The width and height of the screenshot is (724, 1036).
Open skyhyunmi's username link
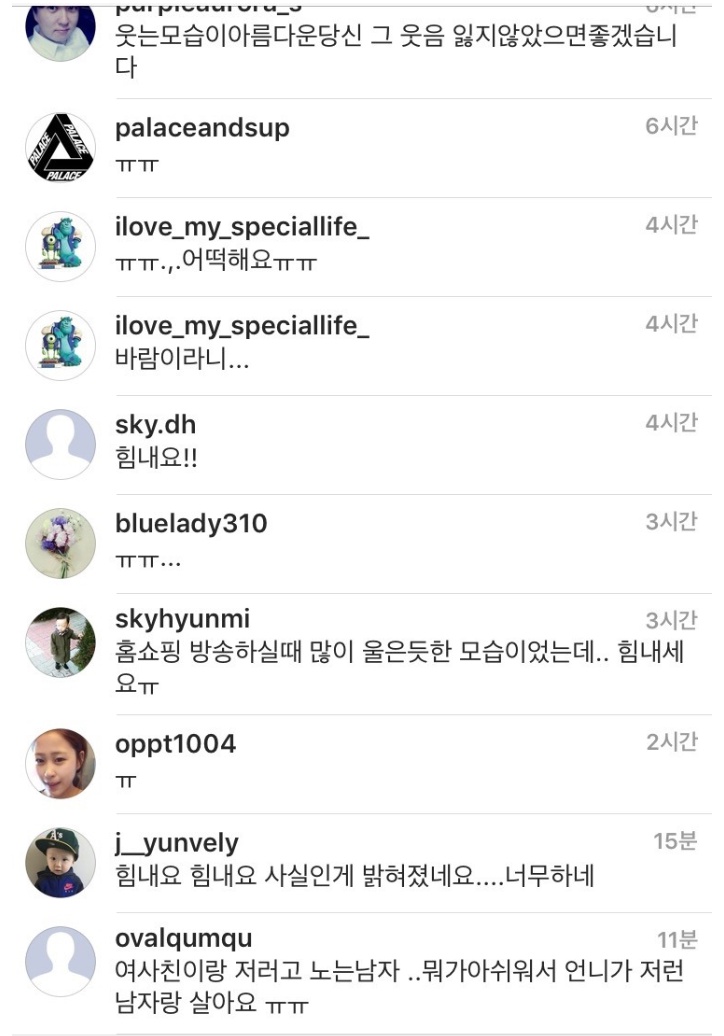182,619
